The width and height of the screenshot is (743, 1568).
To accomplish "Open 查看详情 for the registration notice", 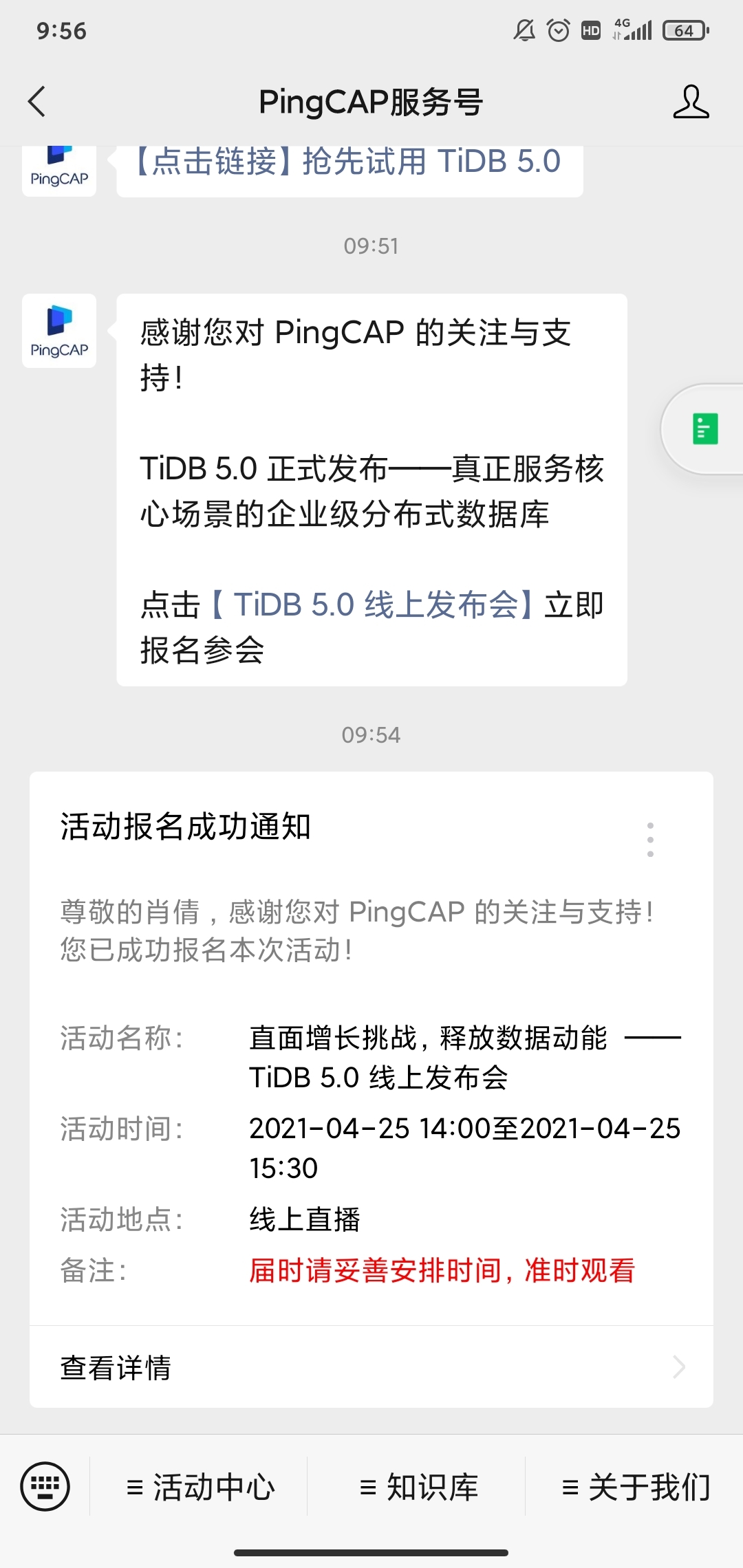I will [x=371, y=1367].
